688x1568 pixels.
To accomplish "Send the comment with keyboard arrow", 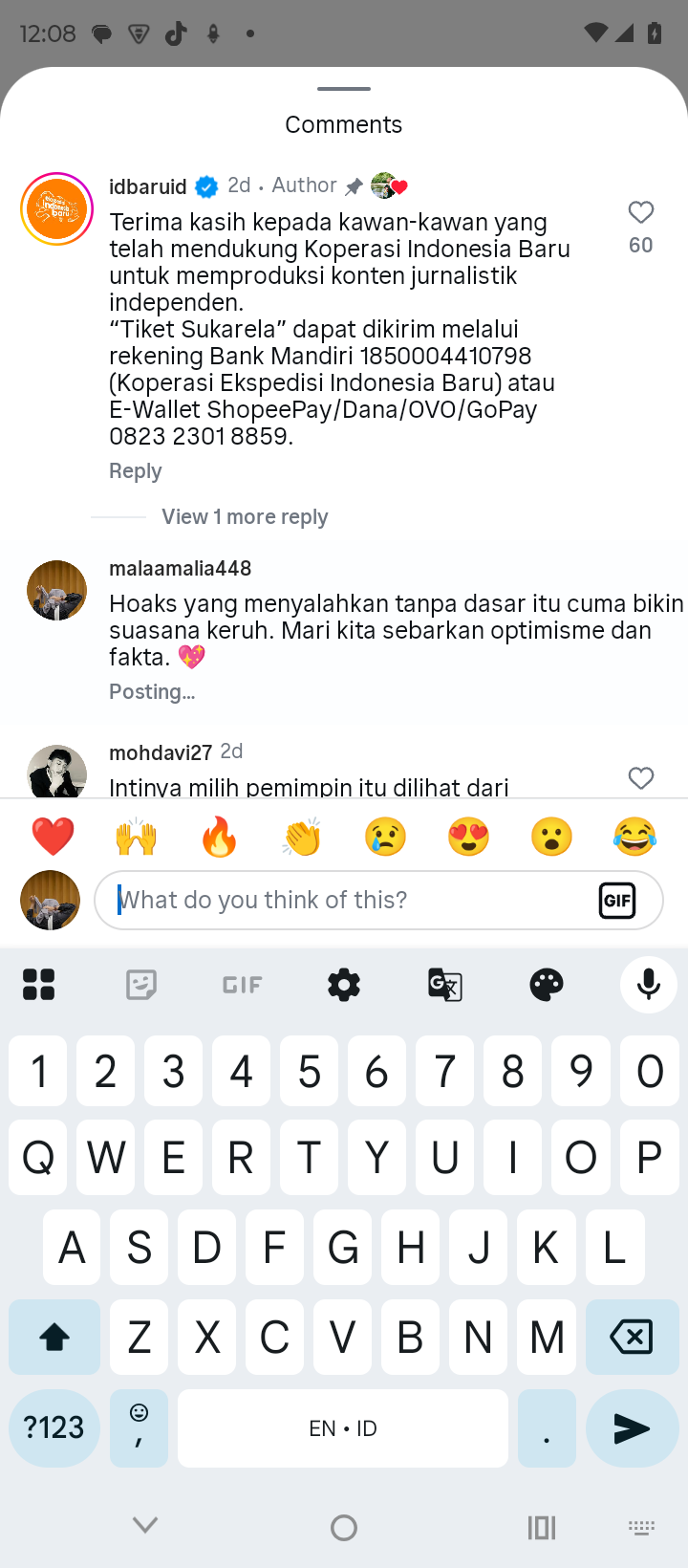I will tap(632, 1428).
